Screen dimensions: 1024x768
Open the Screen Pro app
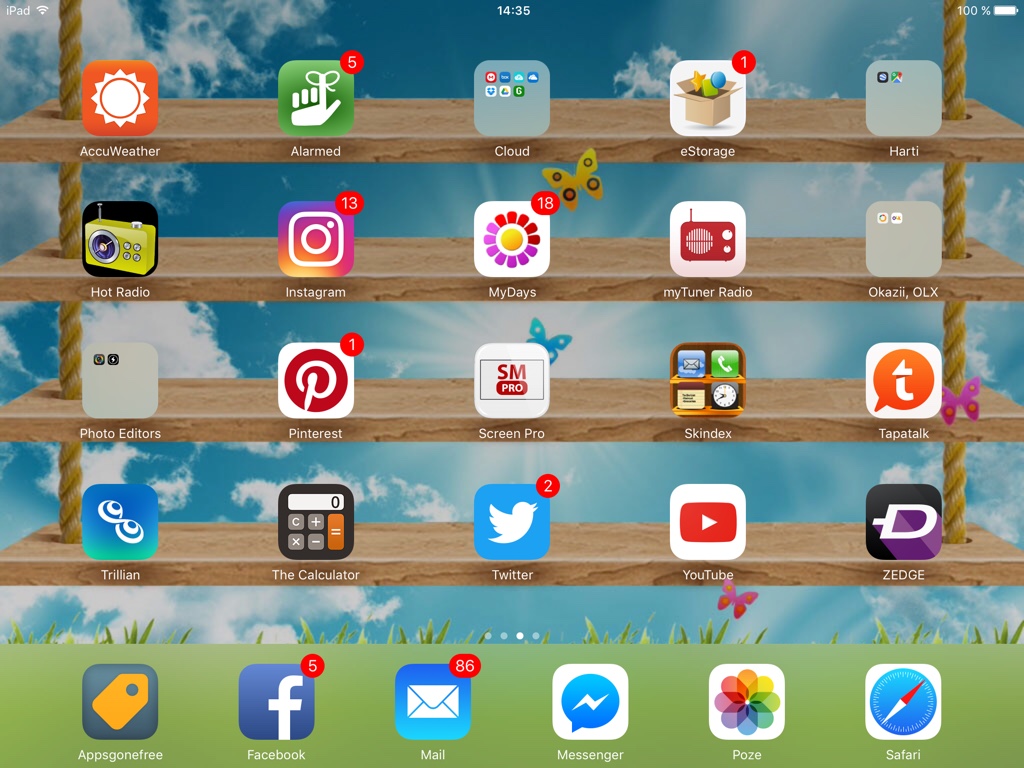click(512, 380)
